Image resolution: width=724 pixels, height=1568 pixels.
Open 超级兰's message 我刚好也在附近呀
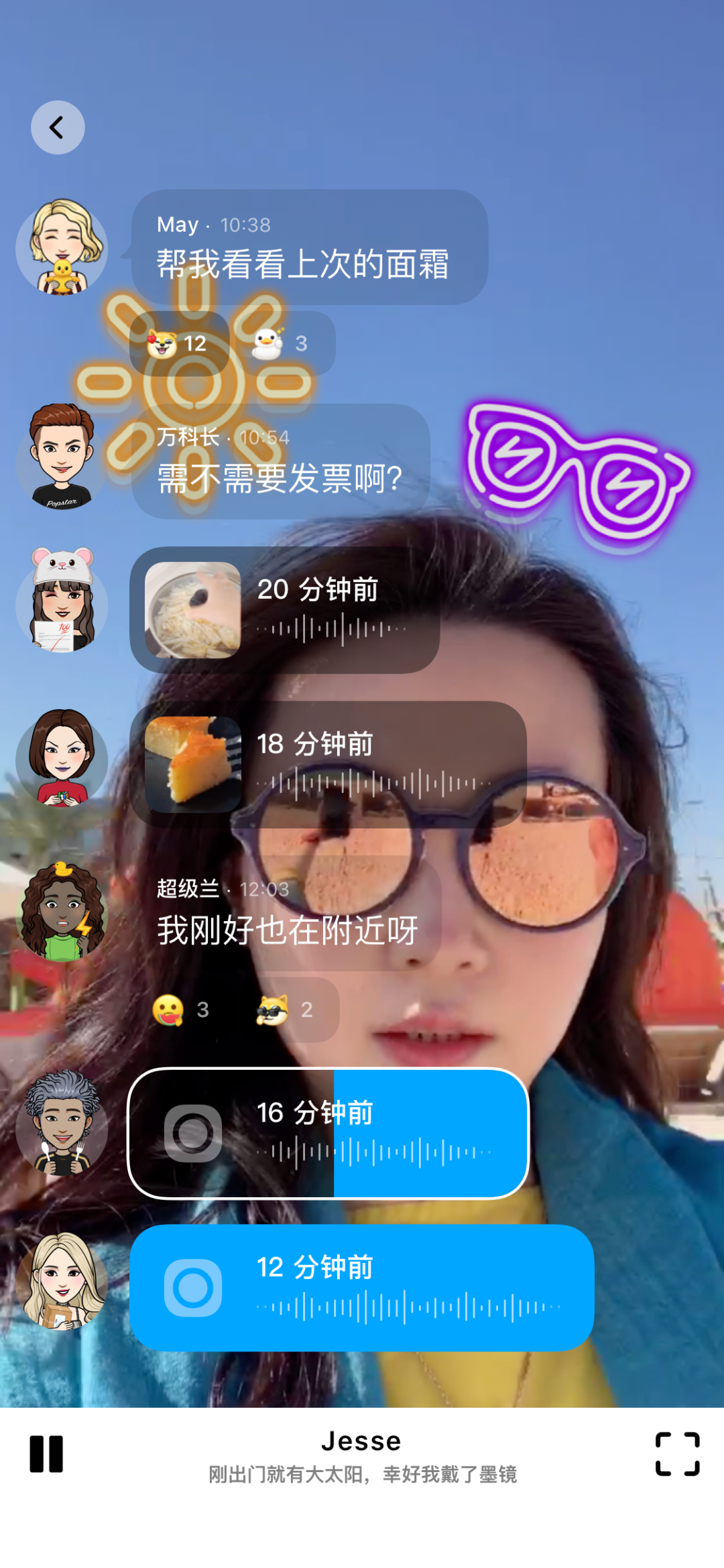point(288,913)
